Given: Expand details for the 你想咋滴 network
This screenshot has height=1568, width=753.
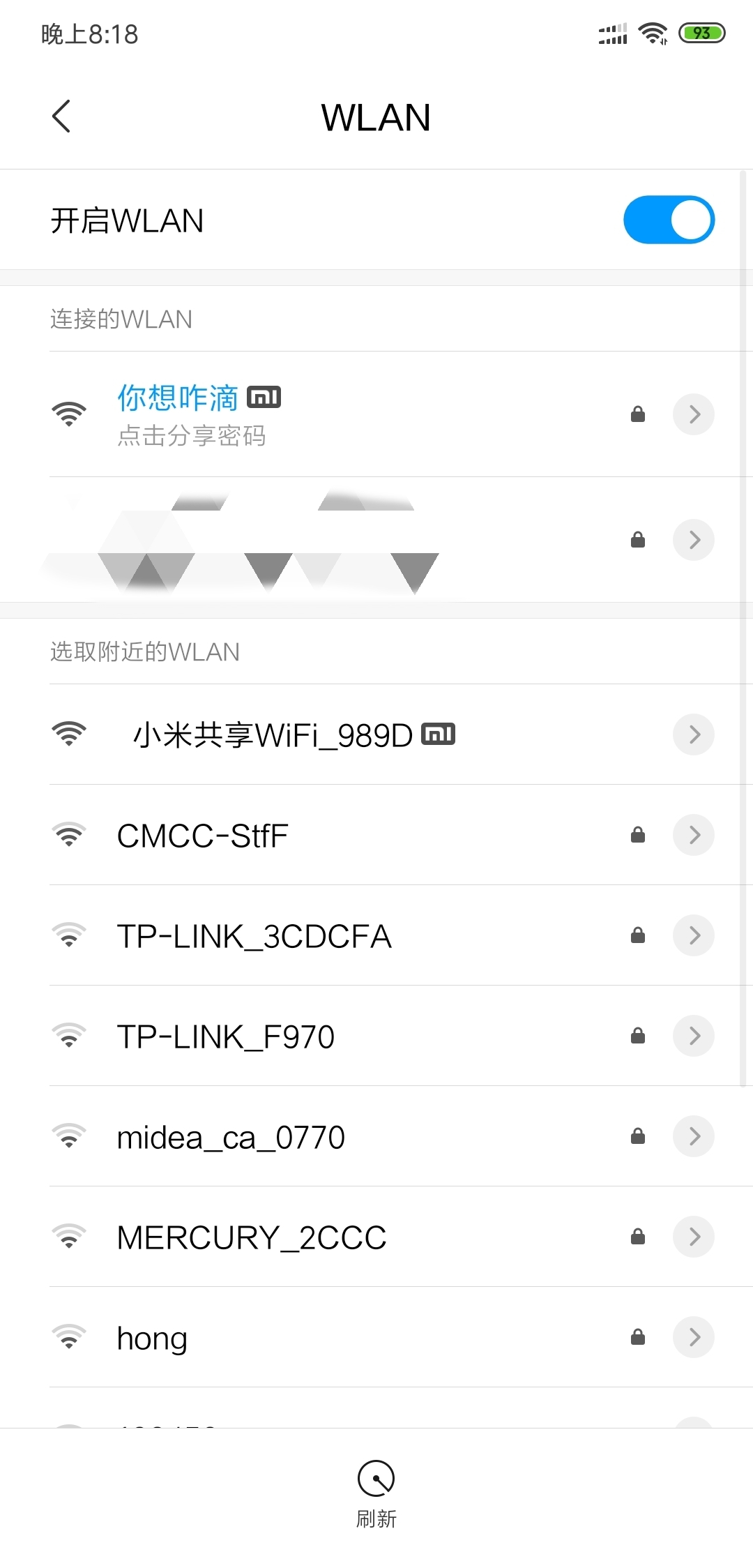Looking at the screenshot, I should pos(693,414).
